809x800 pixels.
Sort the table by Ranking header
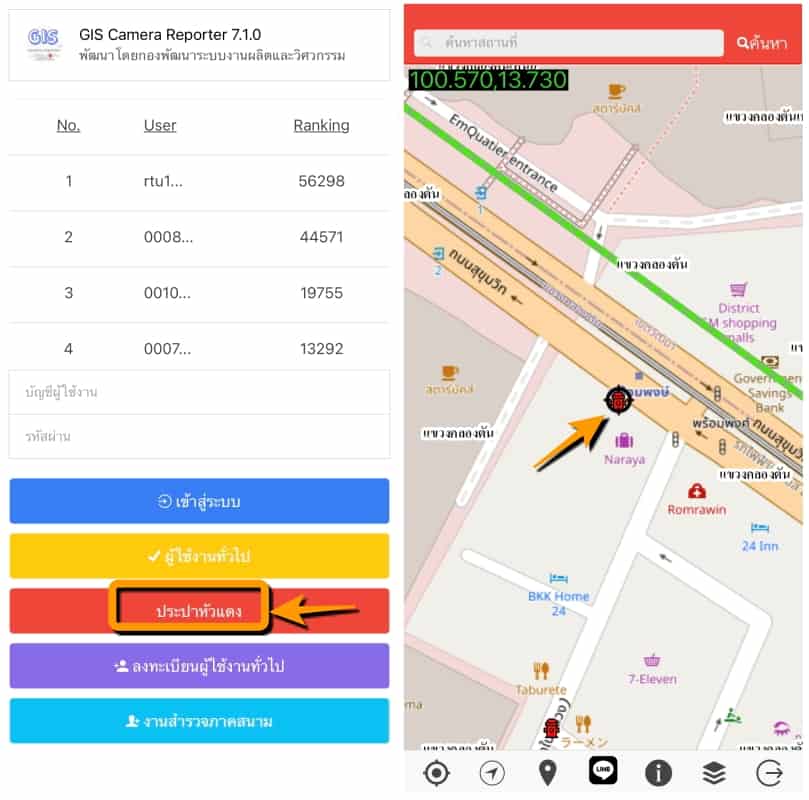(321, 125)
